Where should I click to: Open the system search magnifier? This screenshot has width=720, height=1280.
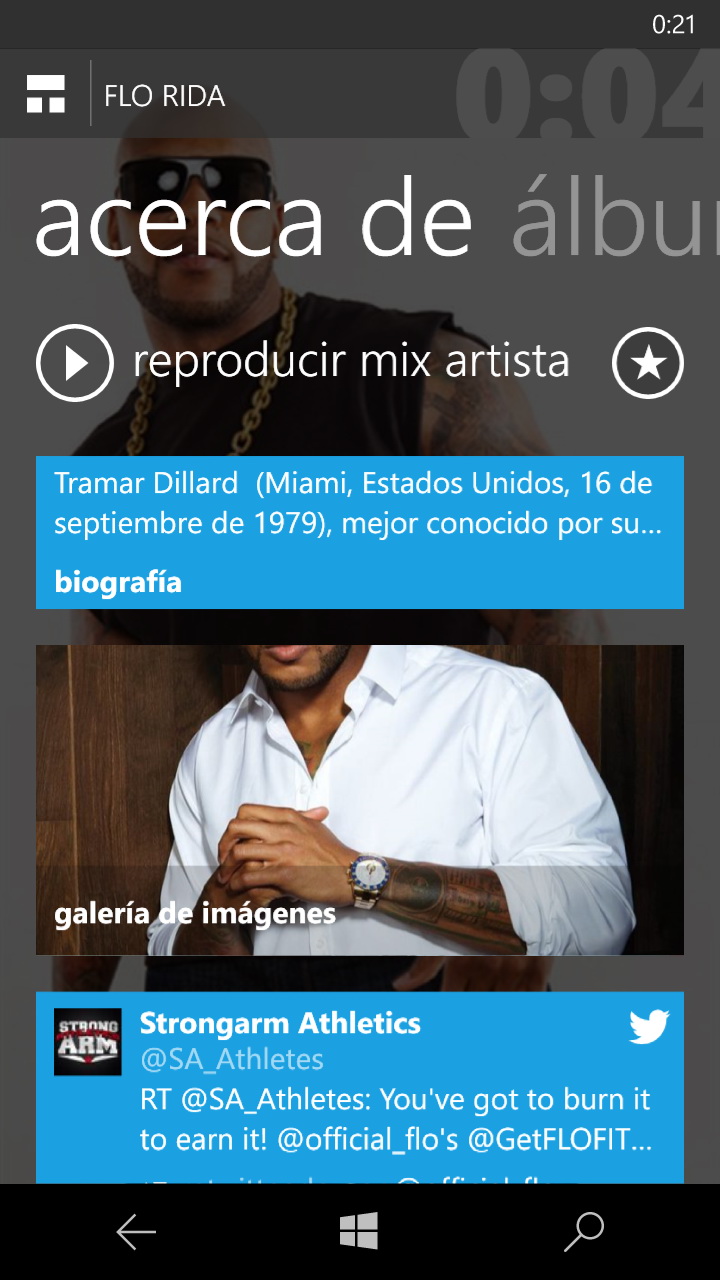pyautogui.click(x=583, y=1232)
